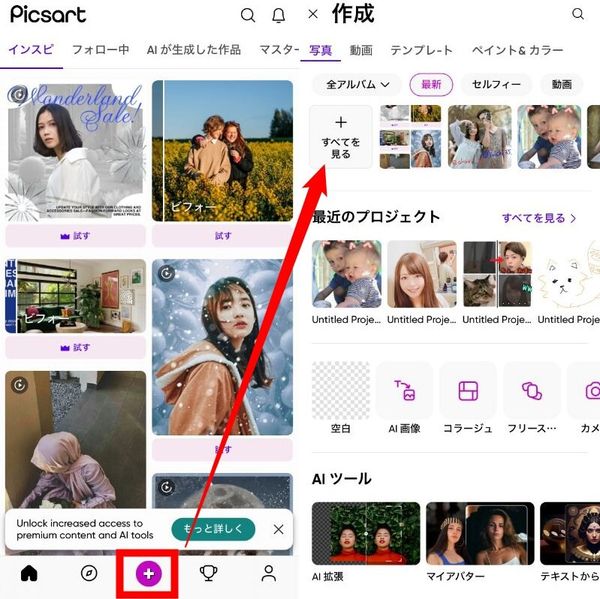Tap the purple plus create button

point(149,573)
